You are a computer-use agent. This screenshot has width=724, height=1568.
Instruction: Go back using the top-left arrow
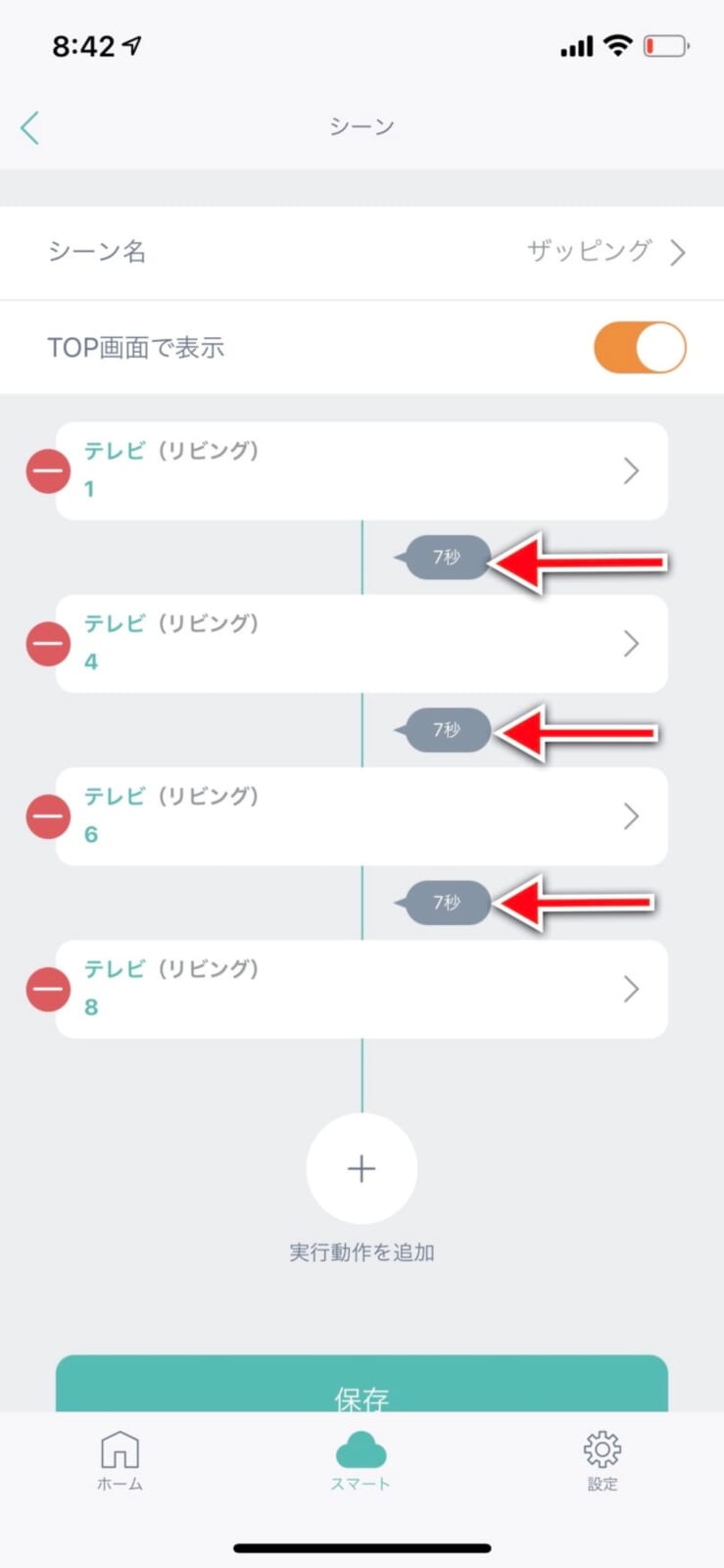pos(30,127)
